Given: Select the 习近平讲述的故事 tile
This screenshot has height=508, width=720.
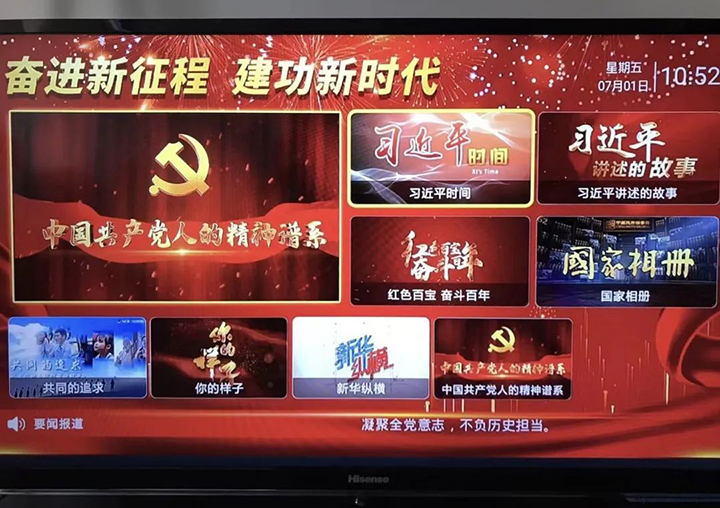Looking at the screenshot, I should (627, 158).
